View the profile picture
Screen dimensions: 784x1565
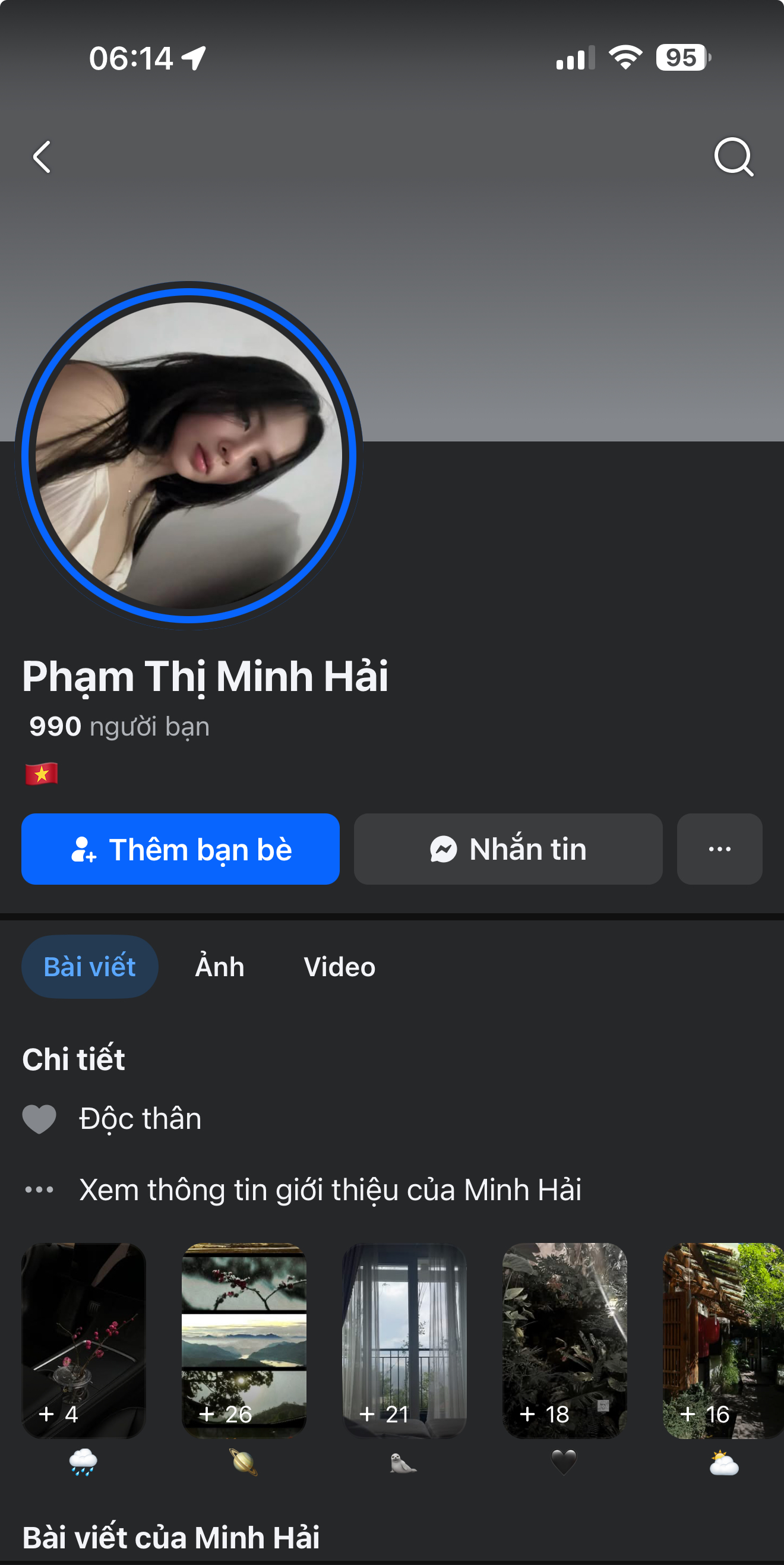[189, 455]
